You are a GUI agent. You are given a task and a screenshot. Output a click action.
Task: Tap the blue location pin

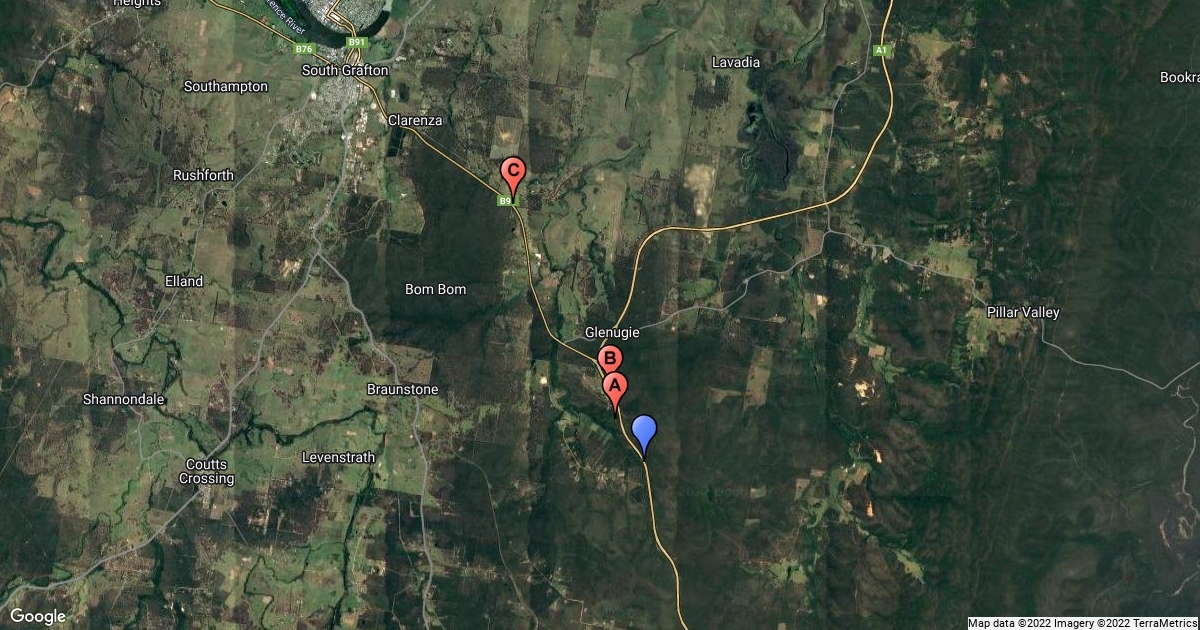645,432
